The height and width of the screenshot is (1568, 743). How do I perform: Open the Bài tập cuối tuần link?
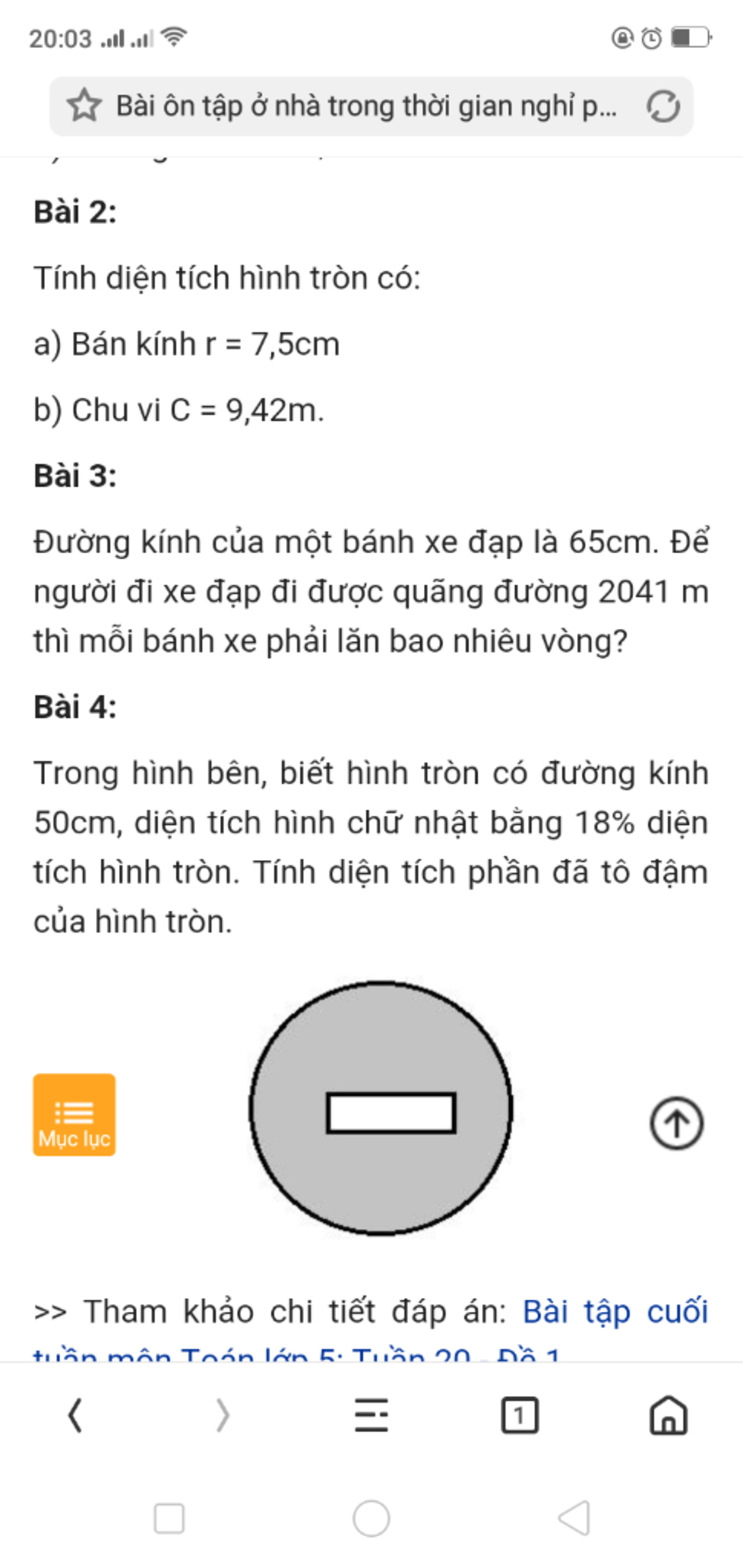(614, 1312)
